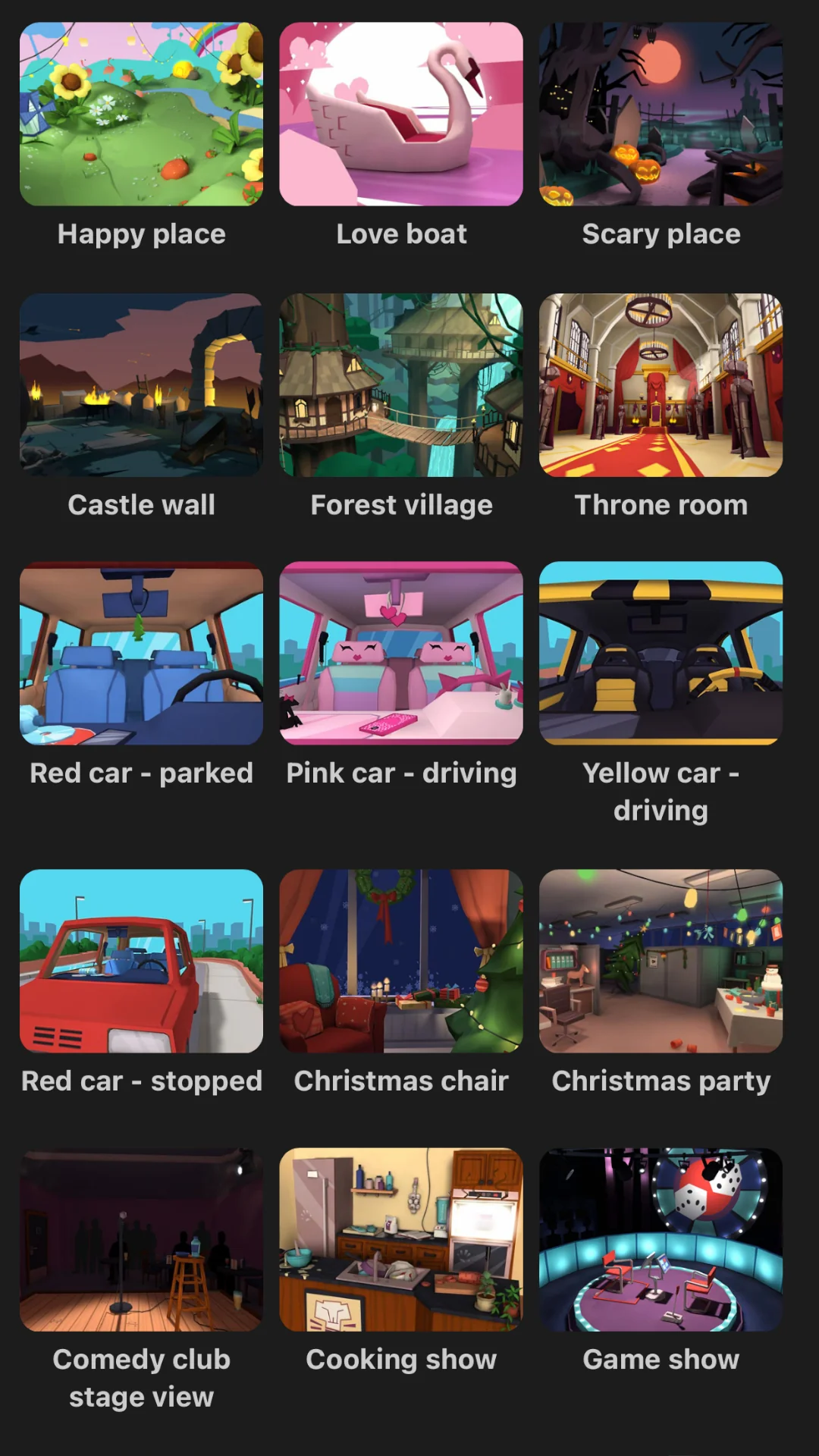Choose the Love boat scene
Viewport: 819px width, 1456px height.
tap(401, 115)
